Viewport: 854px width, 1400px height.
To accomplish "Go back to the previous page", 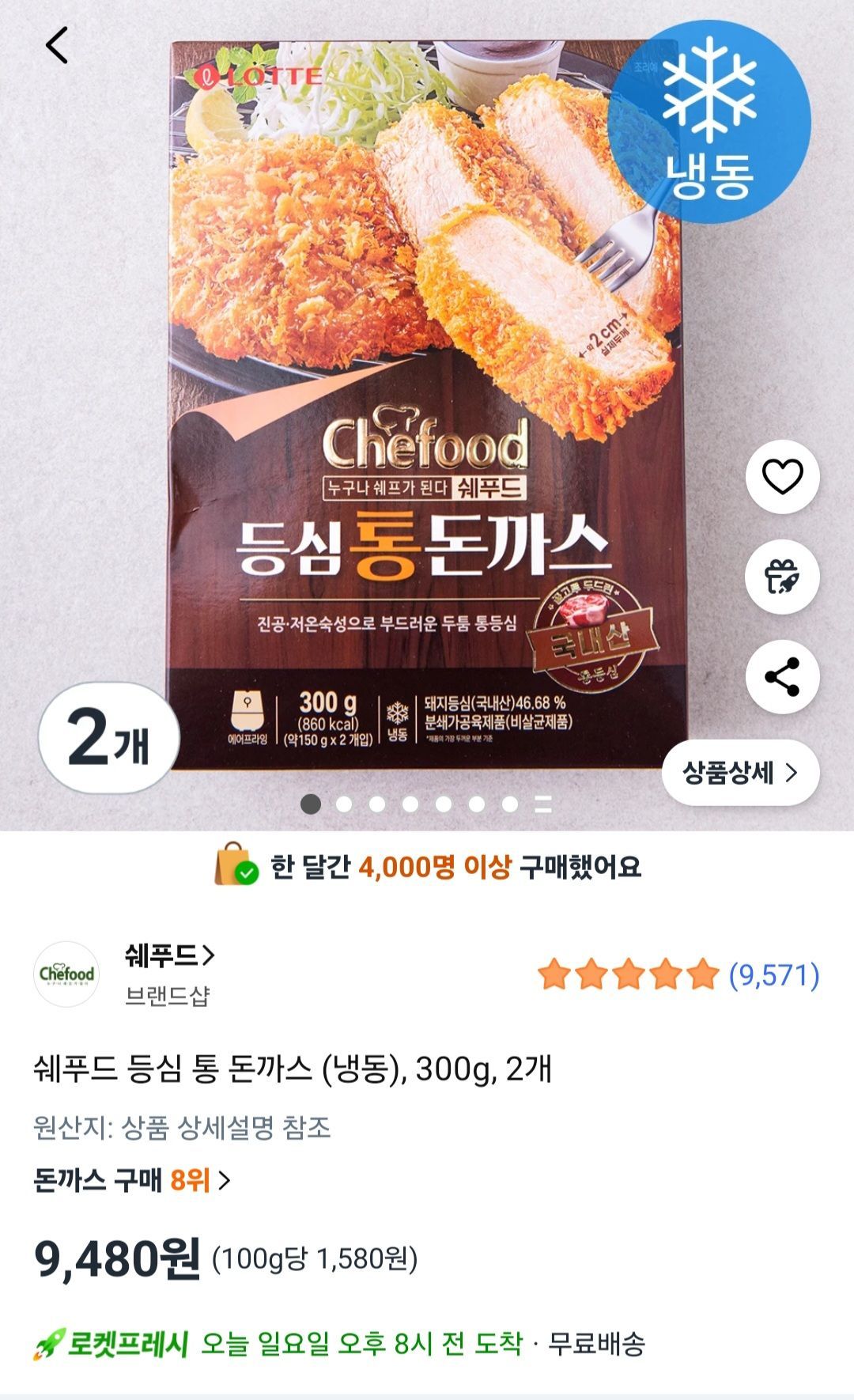I will 57,45.
